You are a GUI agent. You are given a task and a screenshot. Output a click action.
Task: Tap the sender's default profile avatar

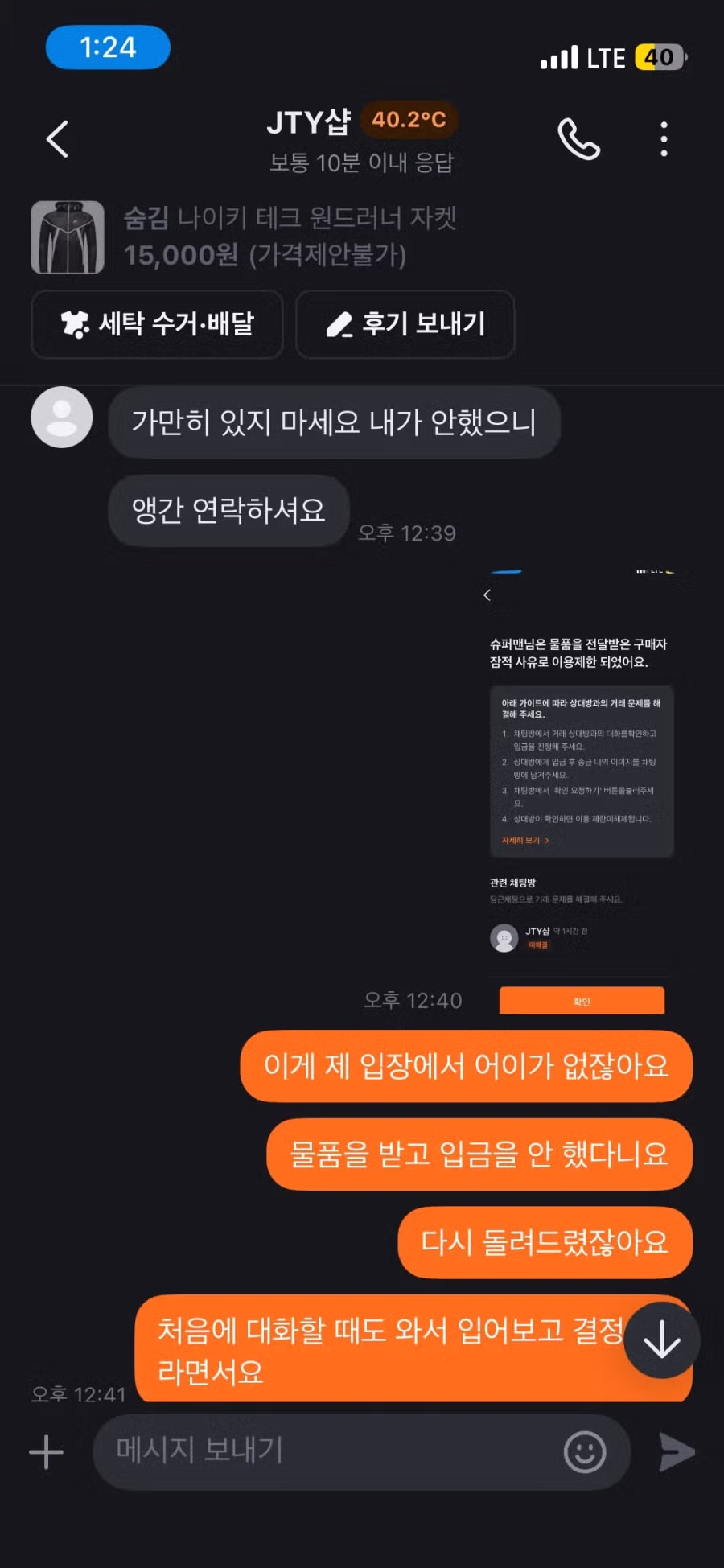(x=60, y=417)
